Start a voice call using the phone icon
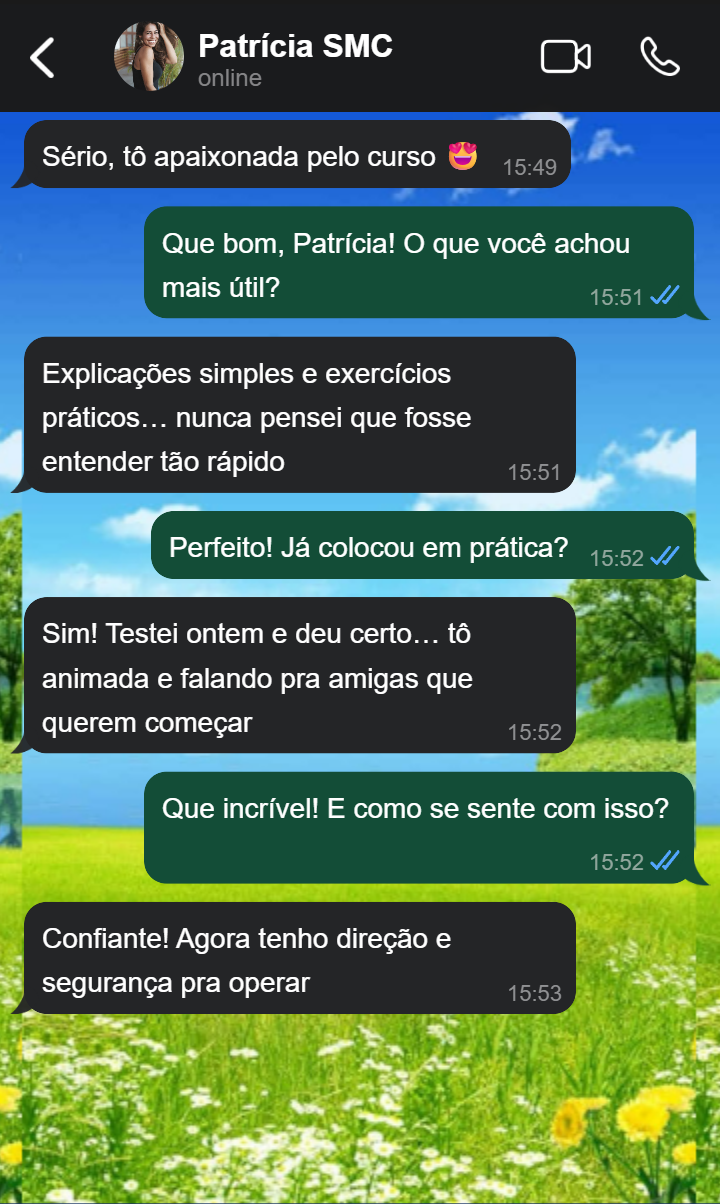The height and width of the screenshot is (1204, 720). pos(660,56)
